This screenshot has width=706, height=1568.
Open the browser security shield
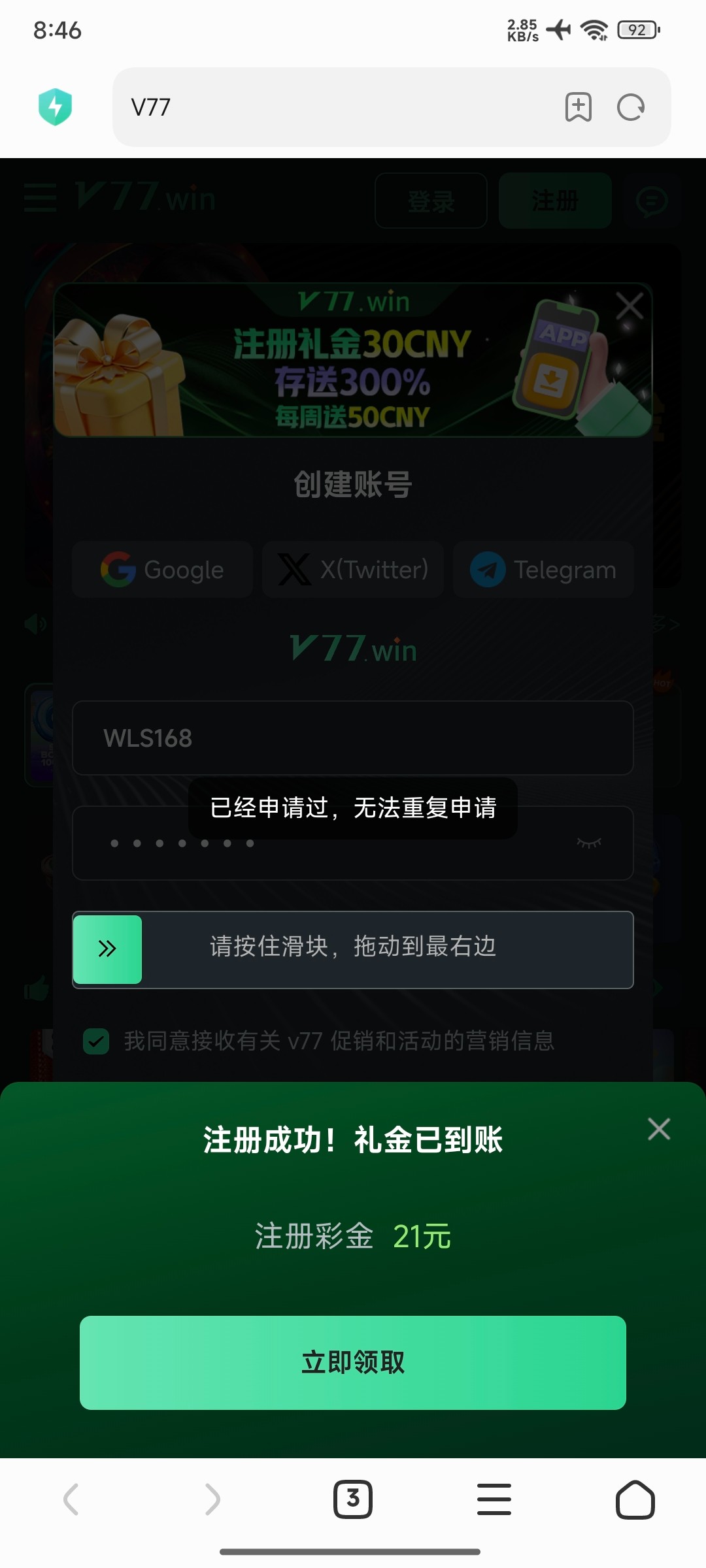tap(56, 107)
